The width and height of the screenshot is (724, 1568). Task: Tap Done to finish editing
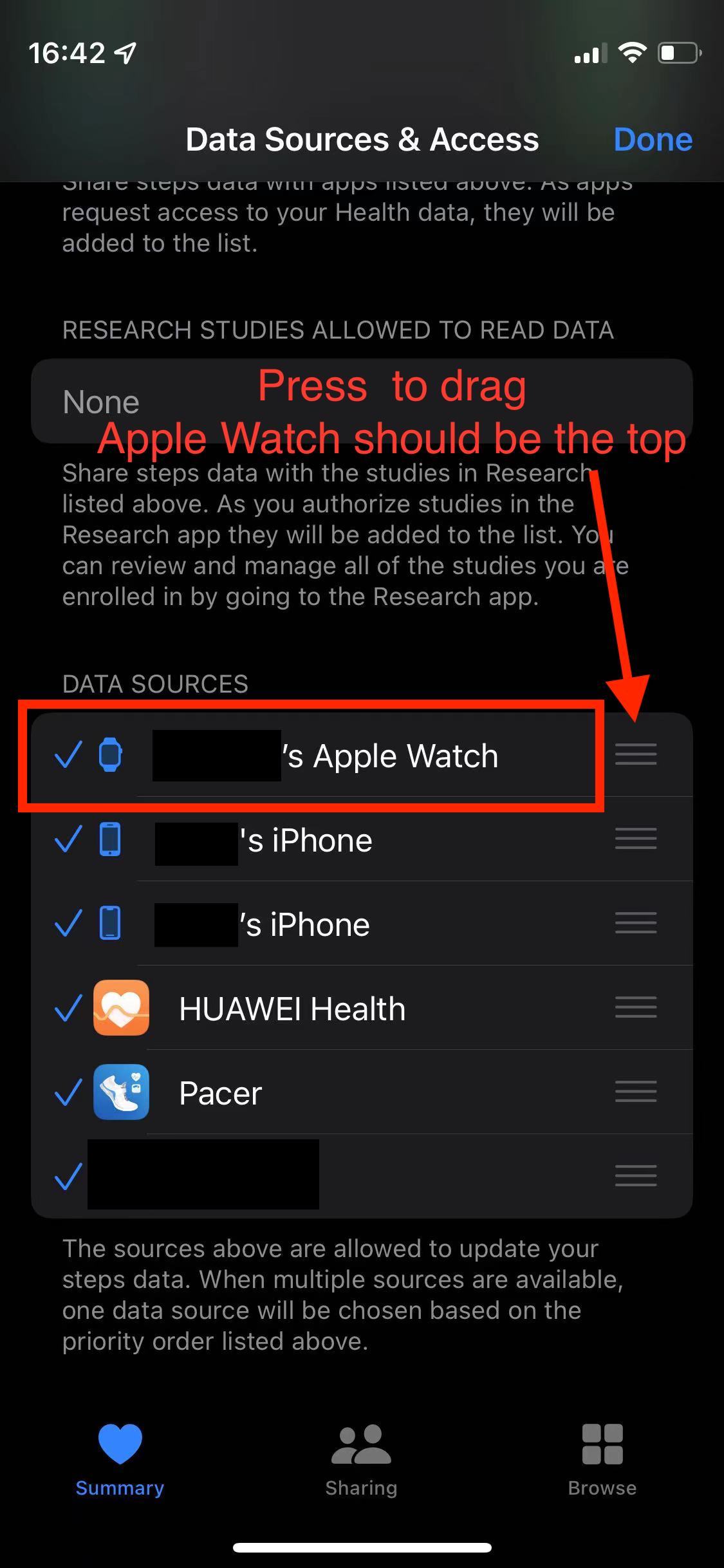pos(653,140)
